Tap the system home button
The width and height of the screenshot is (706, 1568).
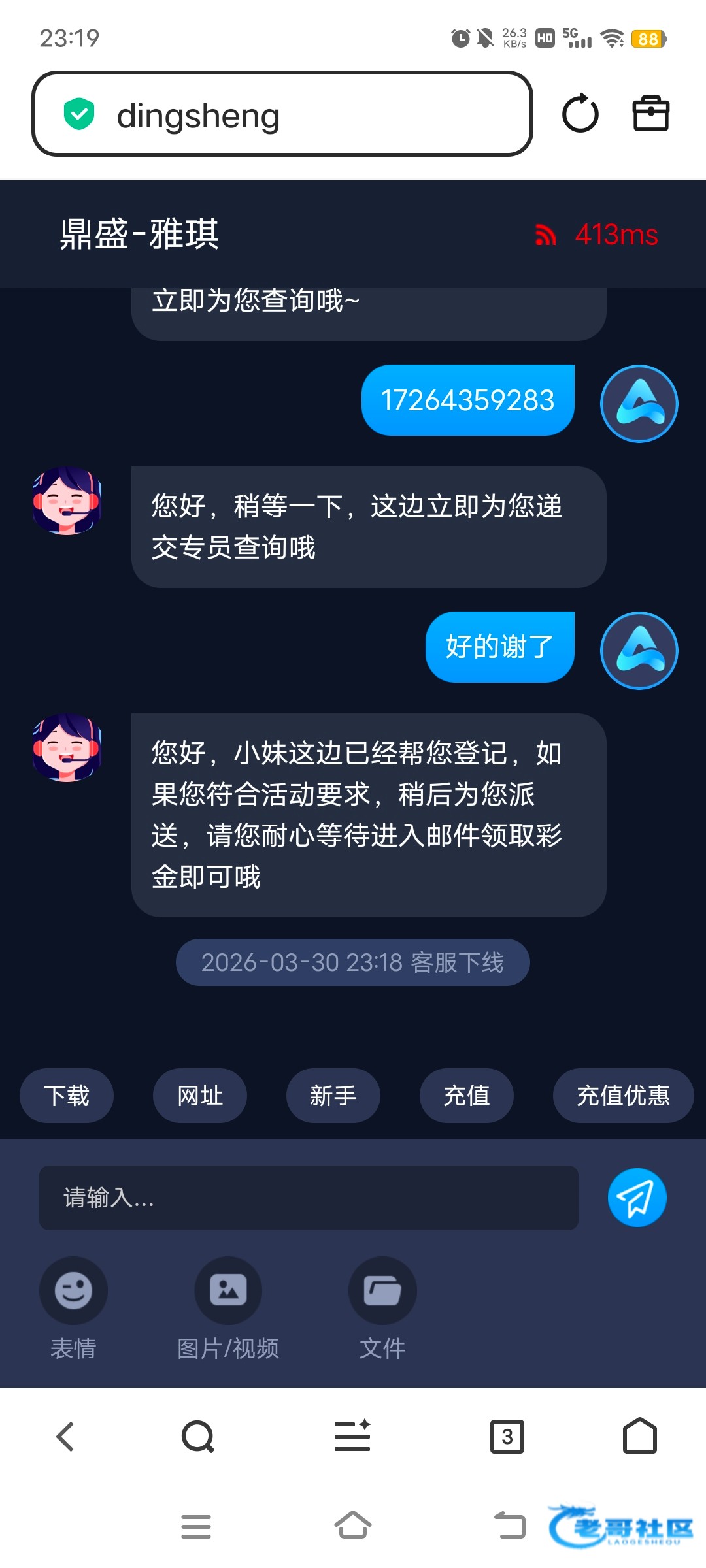click(x=353, y=1526)
